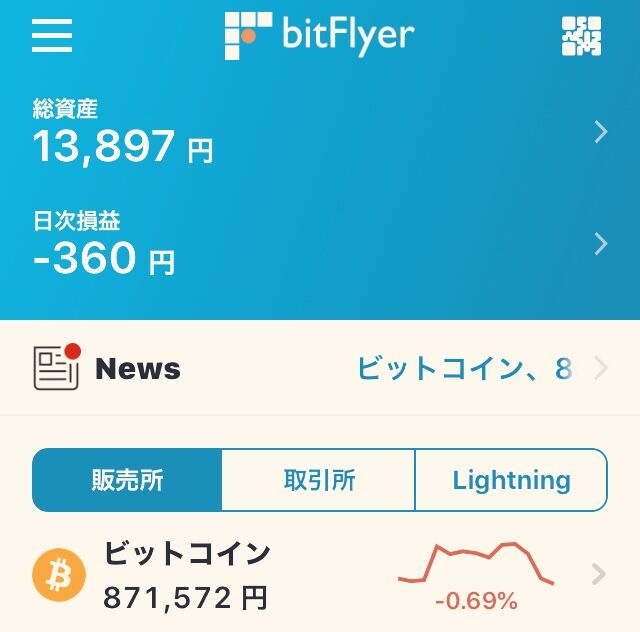Open the 総資産 total assets details
This screenshot has height=632, width=640.
(x=320, y=132)
